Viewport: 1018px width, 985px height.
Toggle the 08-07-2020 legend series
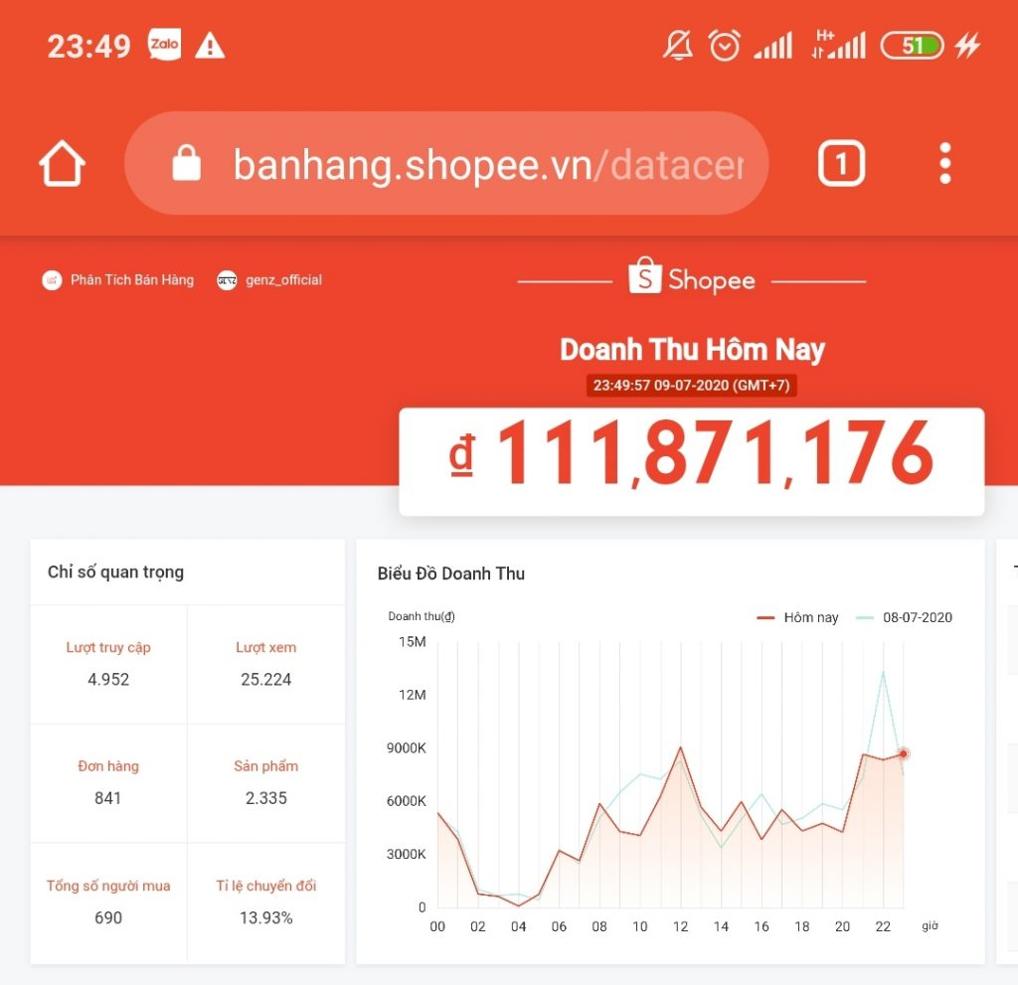click(905, 618)
